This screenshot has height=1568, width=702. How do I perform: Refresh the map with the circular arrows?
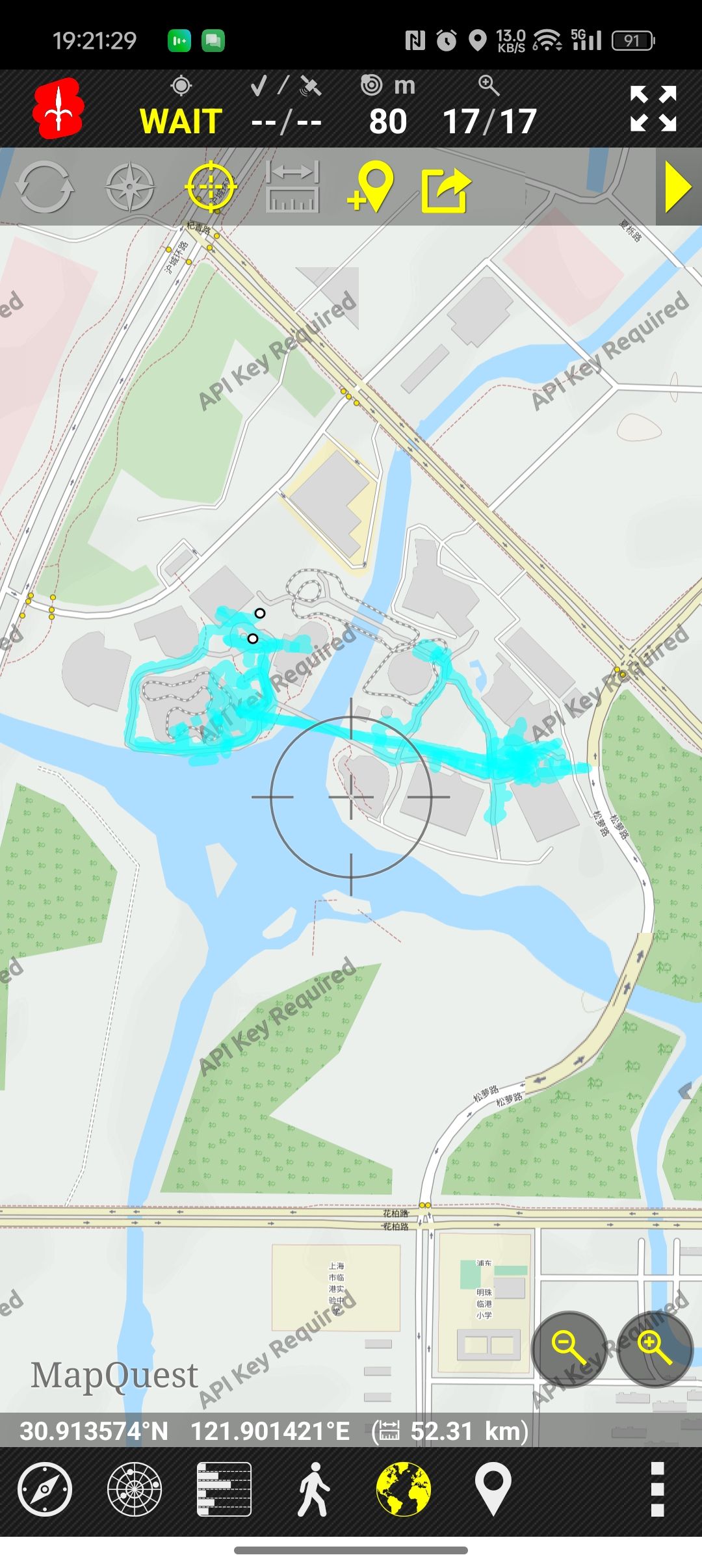tap(44, 187)
